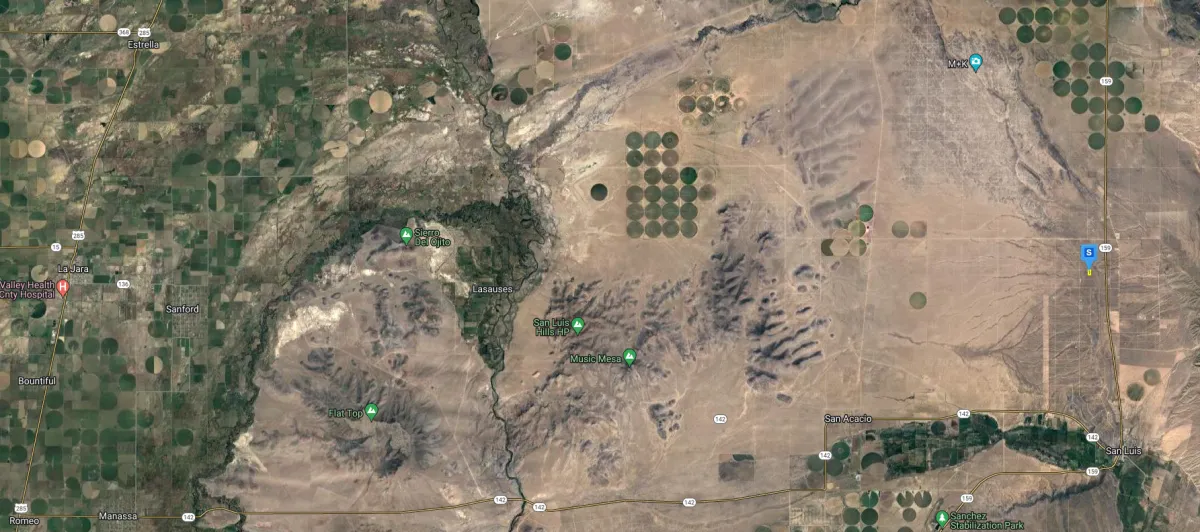Select the San Luis Hills HP marker
Viewport: 1200px width, 532px height.
click(577, 325)
